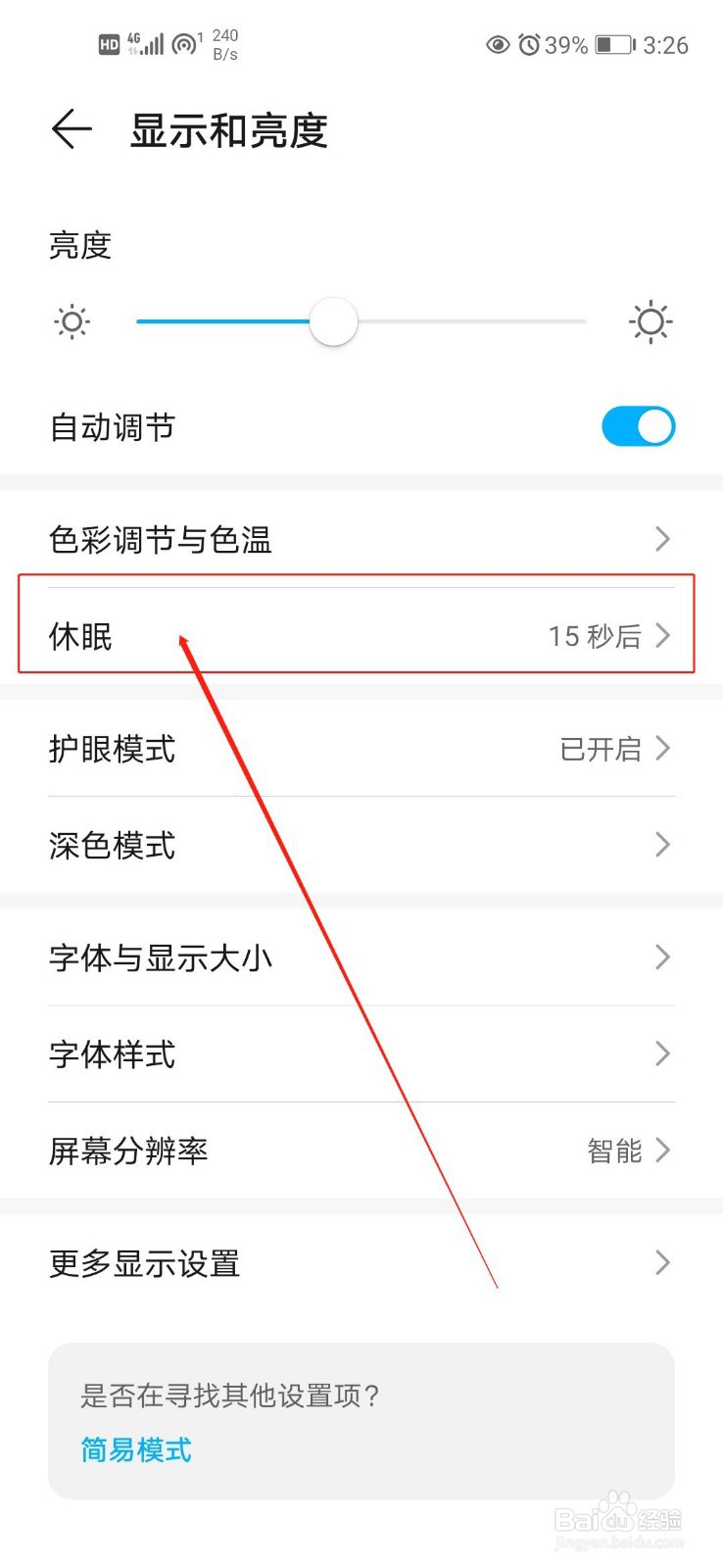Tap the alarm clock icon in status bar

point(528,44)
